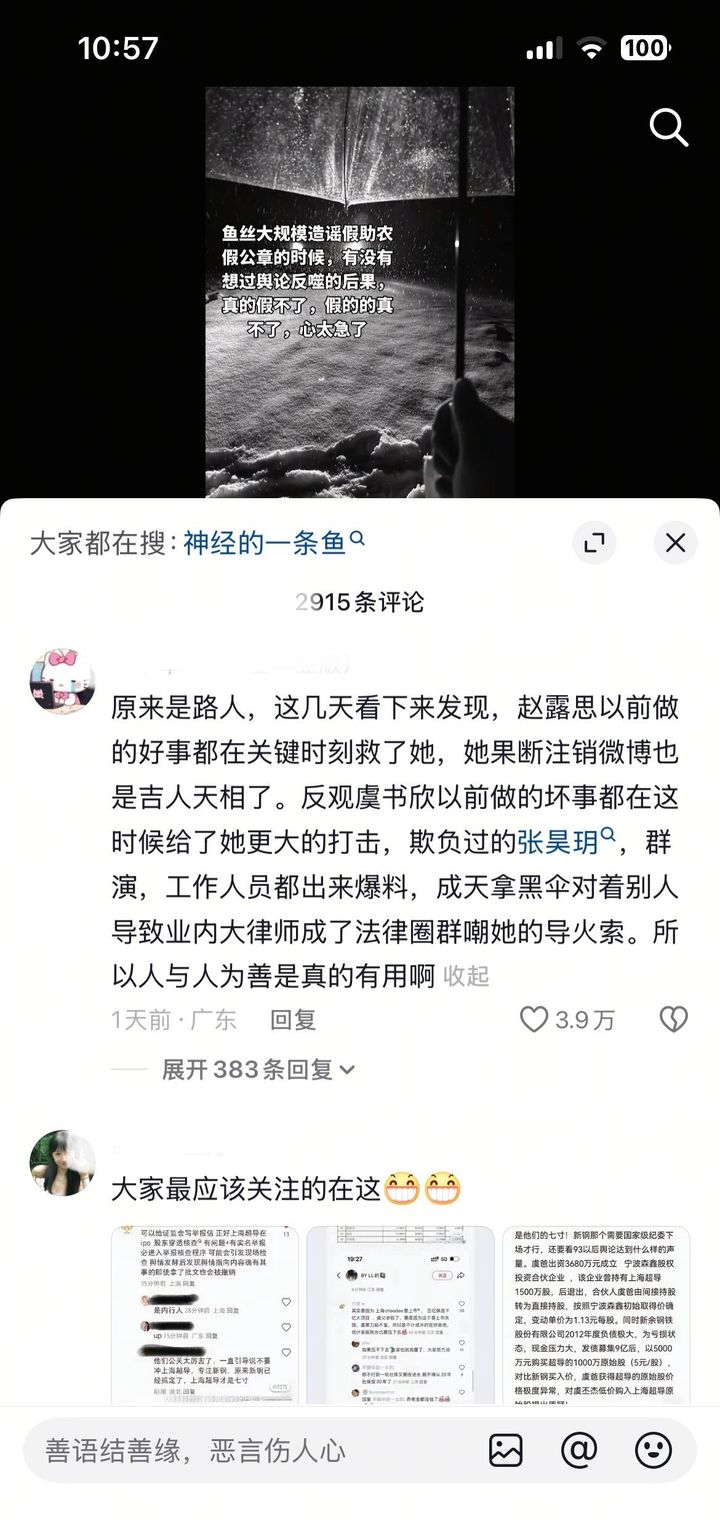Open the search magnifier icon
Screen dimensions: 720x1521
[x=668, y=127]
